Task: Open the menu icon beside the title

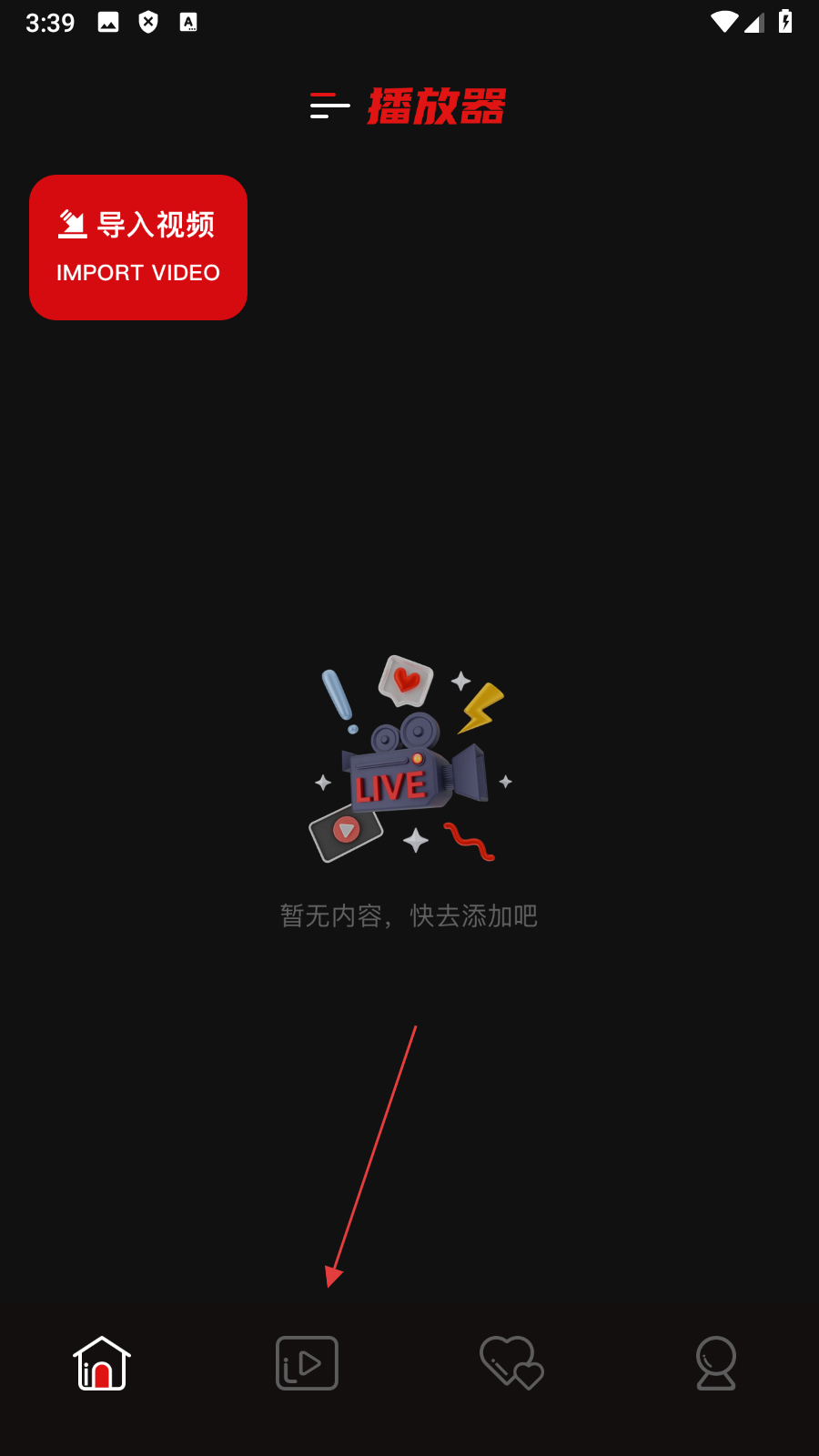Action: click(x=329, y=106)
